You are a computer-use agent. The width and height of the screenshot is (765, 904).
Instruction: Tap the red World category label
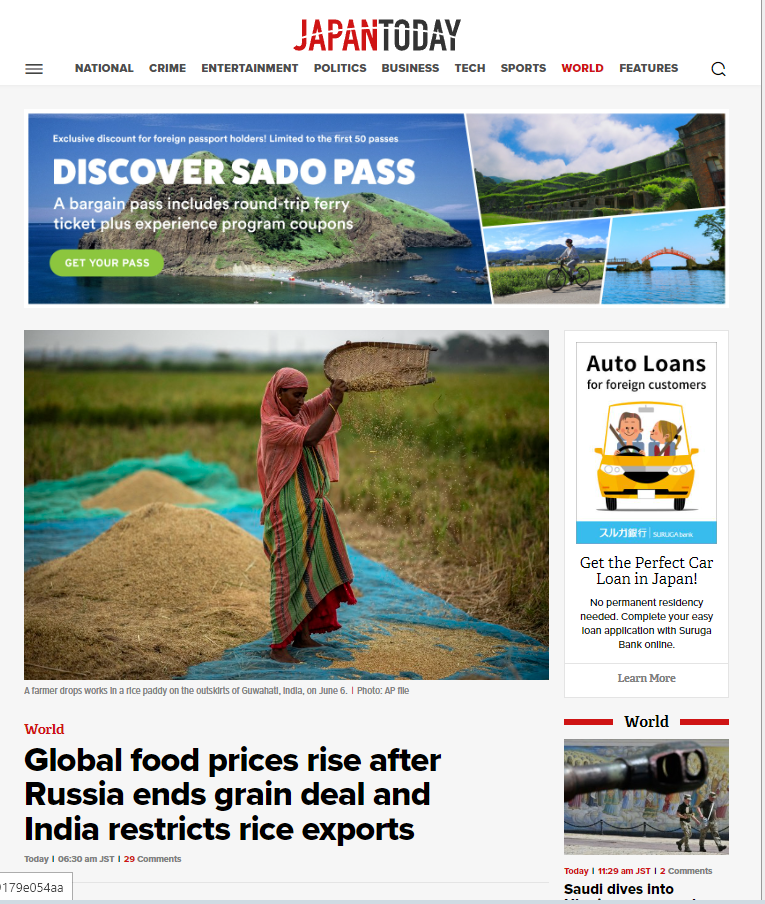44,729
